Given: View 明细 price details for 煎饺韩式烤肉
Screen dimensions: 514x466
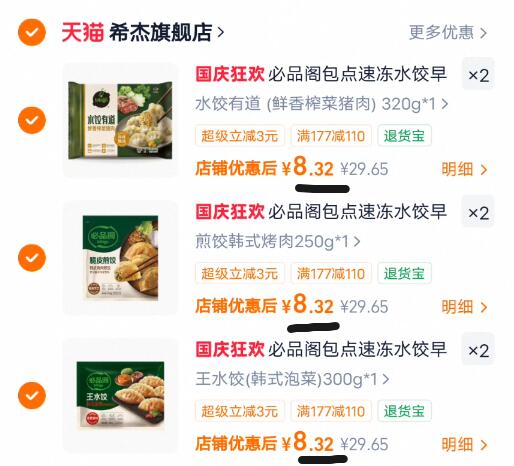Looking at the screenshot, I should point(464,307).
